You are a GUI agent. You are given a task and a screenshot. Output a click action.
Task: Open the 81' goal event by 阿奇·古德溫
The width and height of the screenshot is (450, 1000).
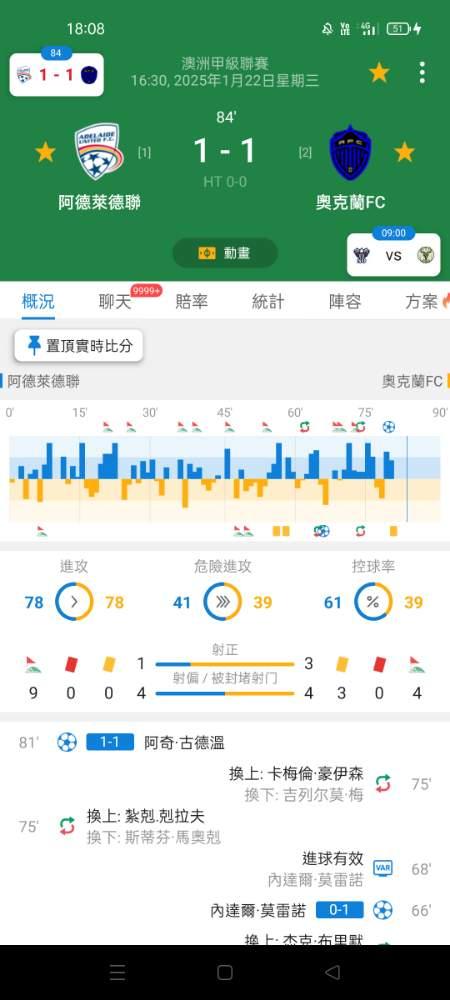225,742
